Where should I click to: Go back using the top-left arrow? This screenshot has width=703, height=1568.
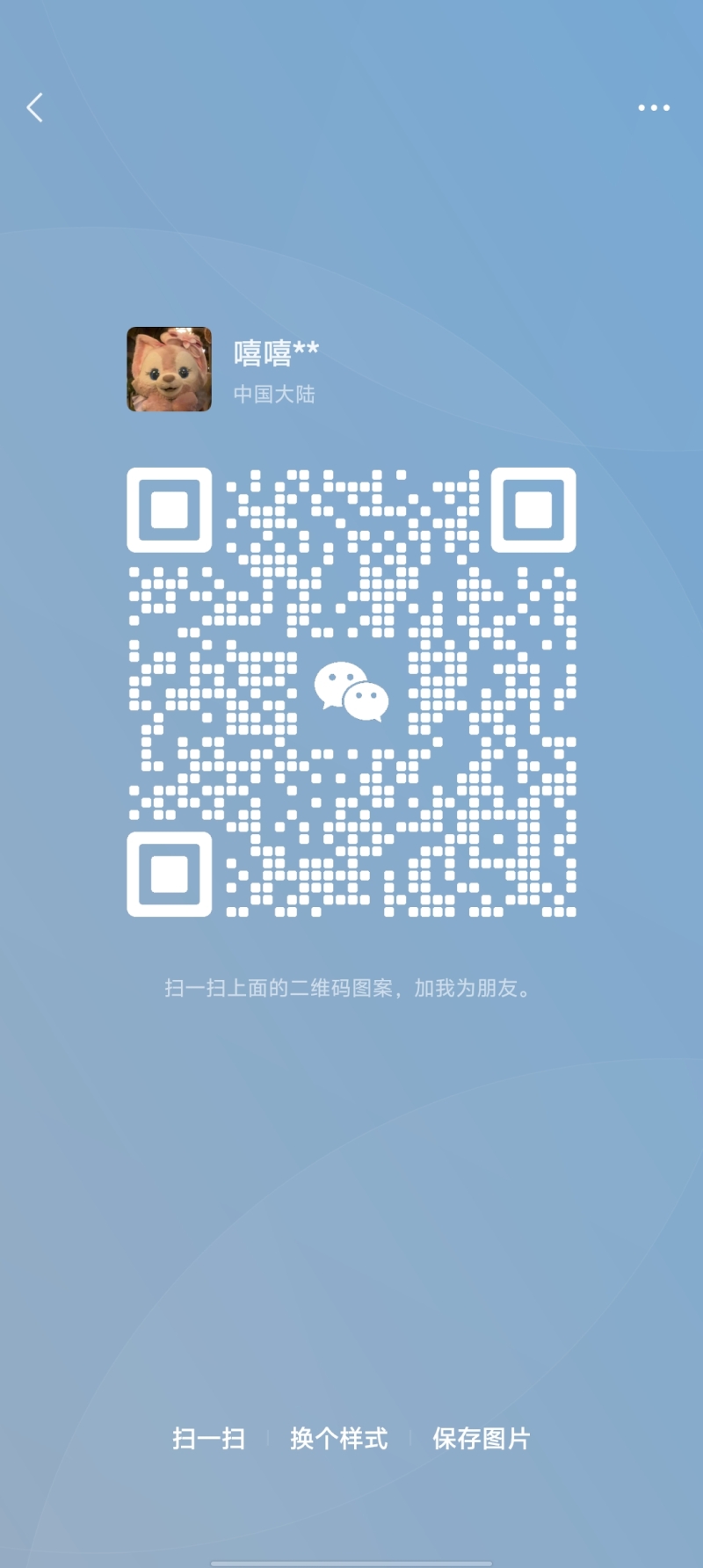click(35, 108)
